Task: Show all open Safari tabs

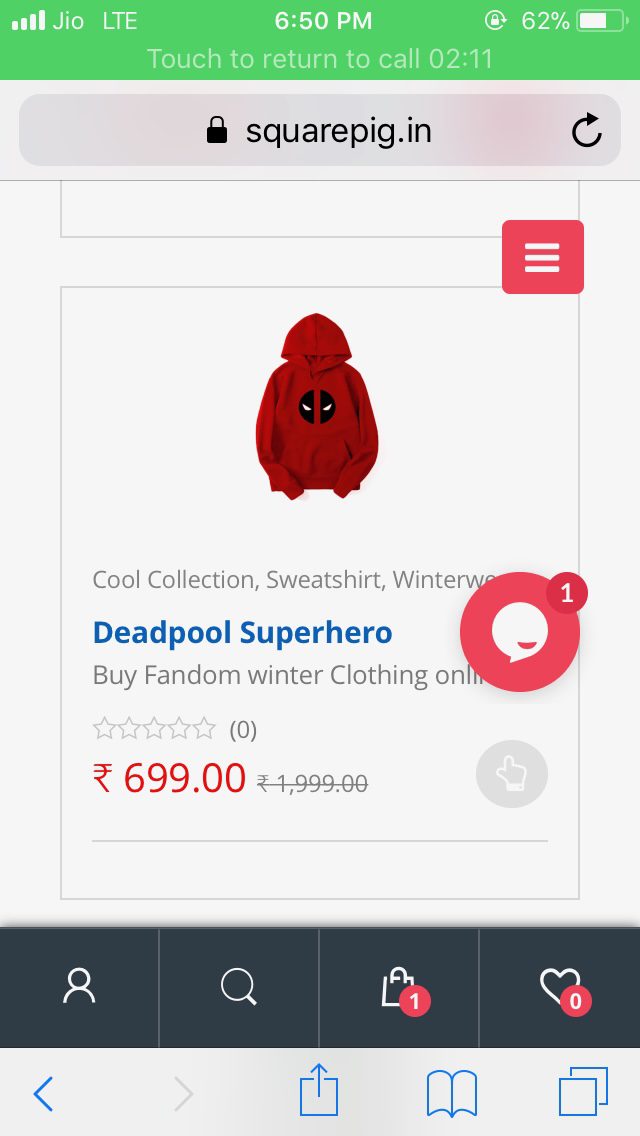Action: point(583,1091)
